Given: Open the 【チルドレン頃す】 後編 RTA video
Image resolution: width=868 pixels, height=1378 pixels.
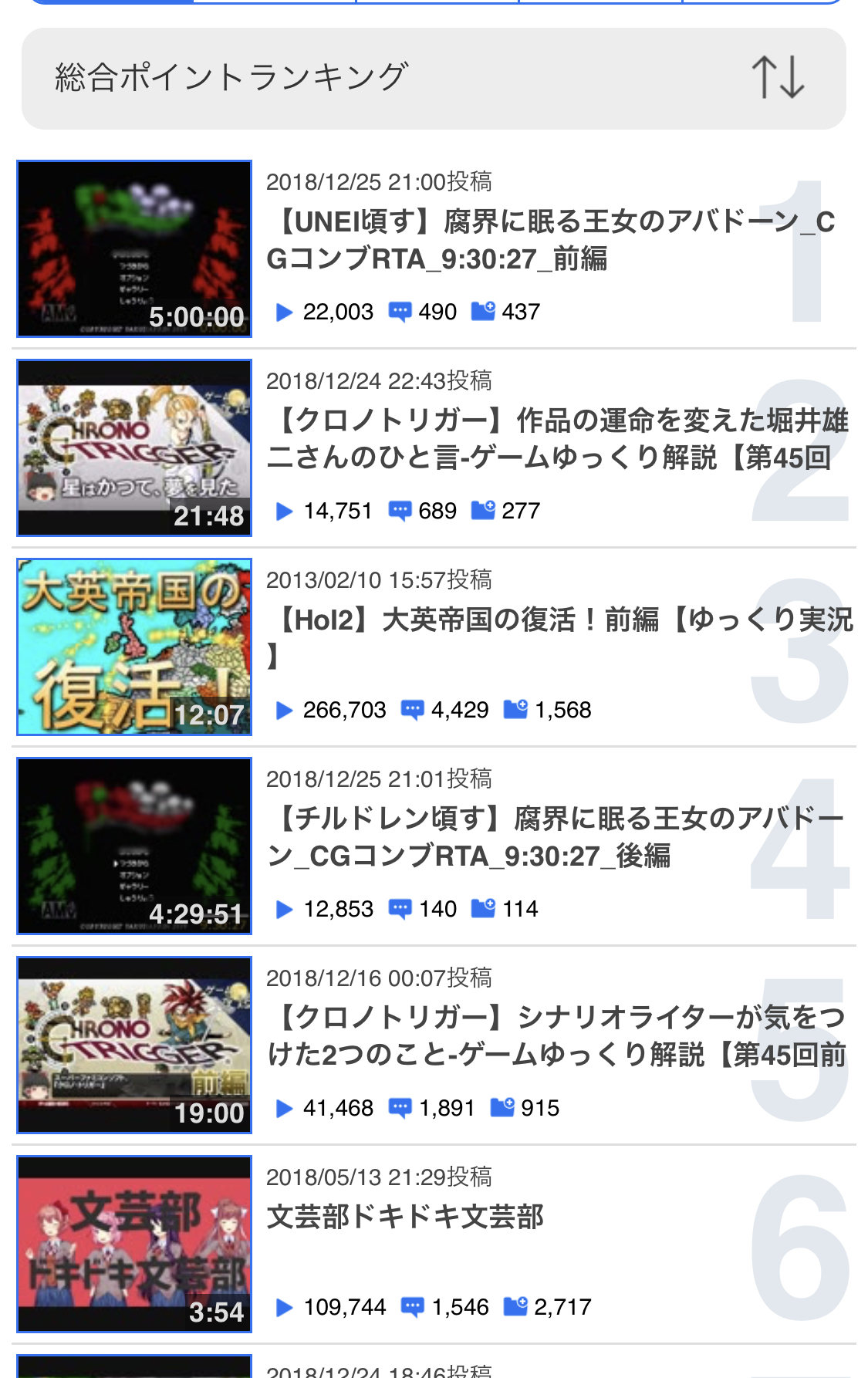Looking at the screenshot, I should pyautogui.click(x=554, y=837).
